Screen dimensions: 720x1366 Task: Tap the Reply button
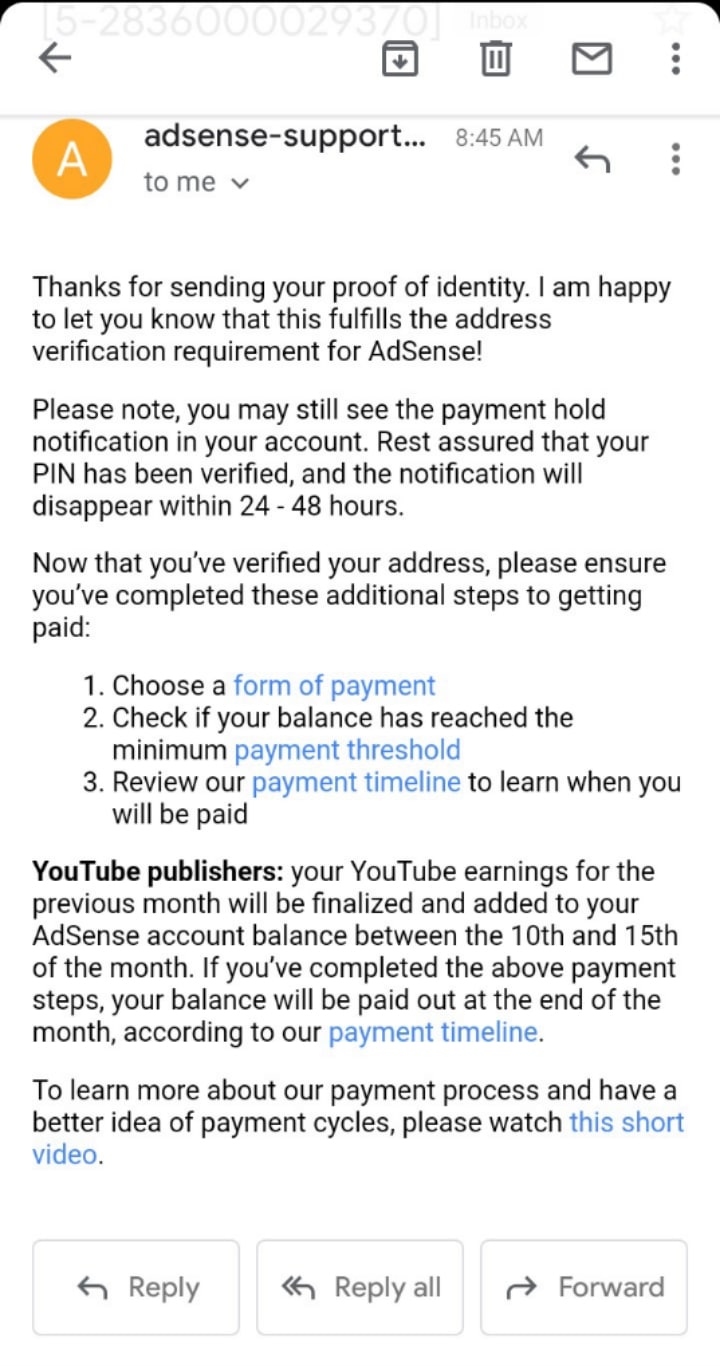tap(136, 1287)
